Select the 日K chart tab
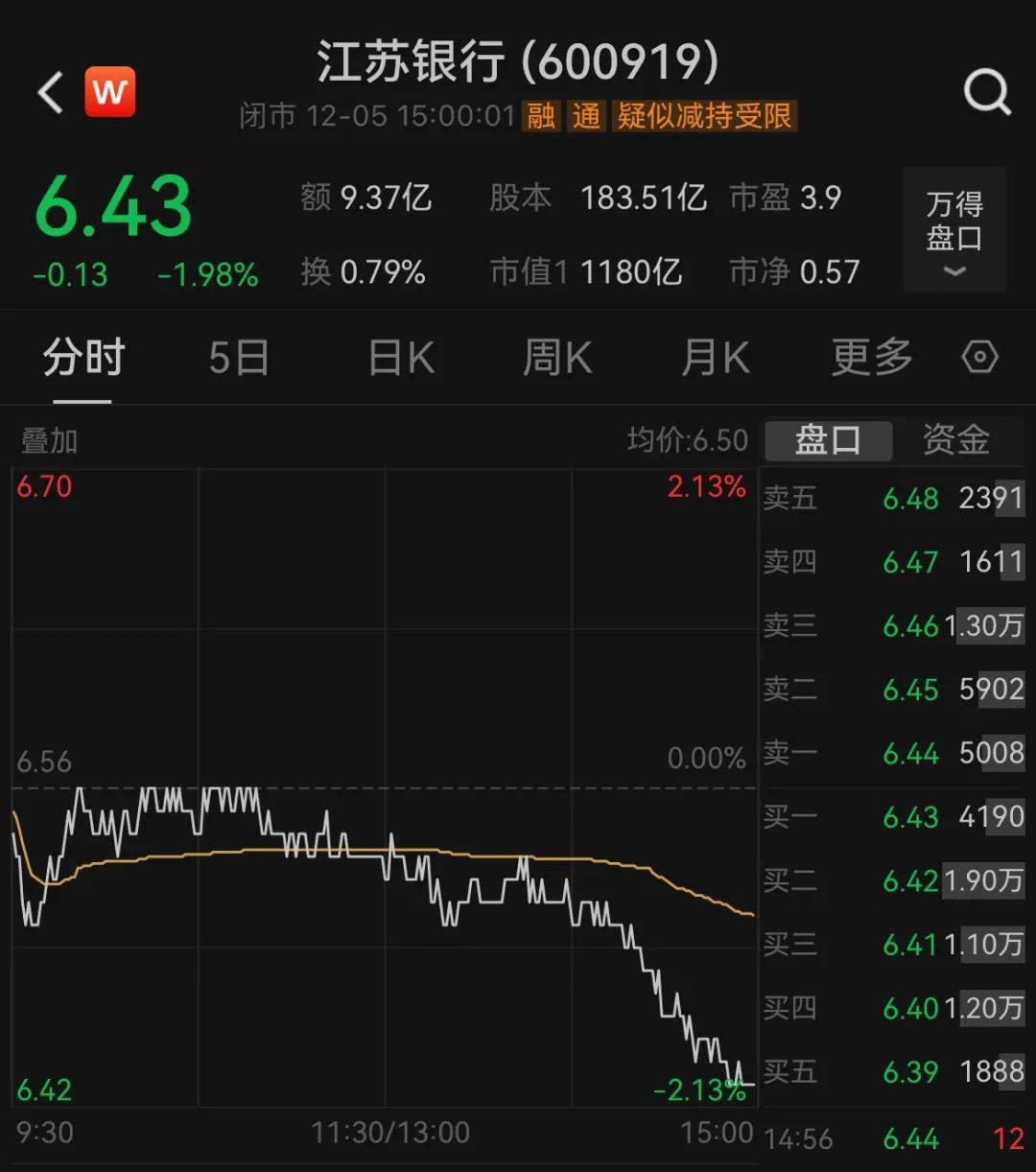This screenshot has height=1172, width=1036. [x=401, y=358]
